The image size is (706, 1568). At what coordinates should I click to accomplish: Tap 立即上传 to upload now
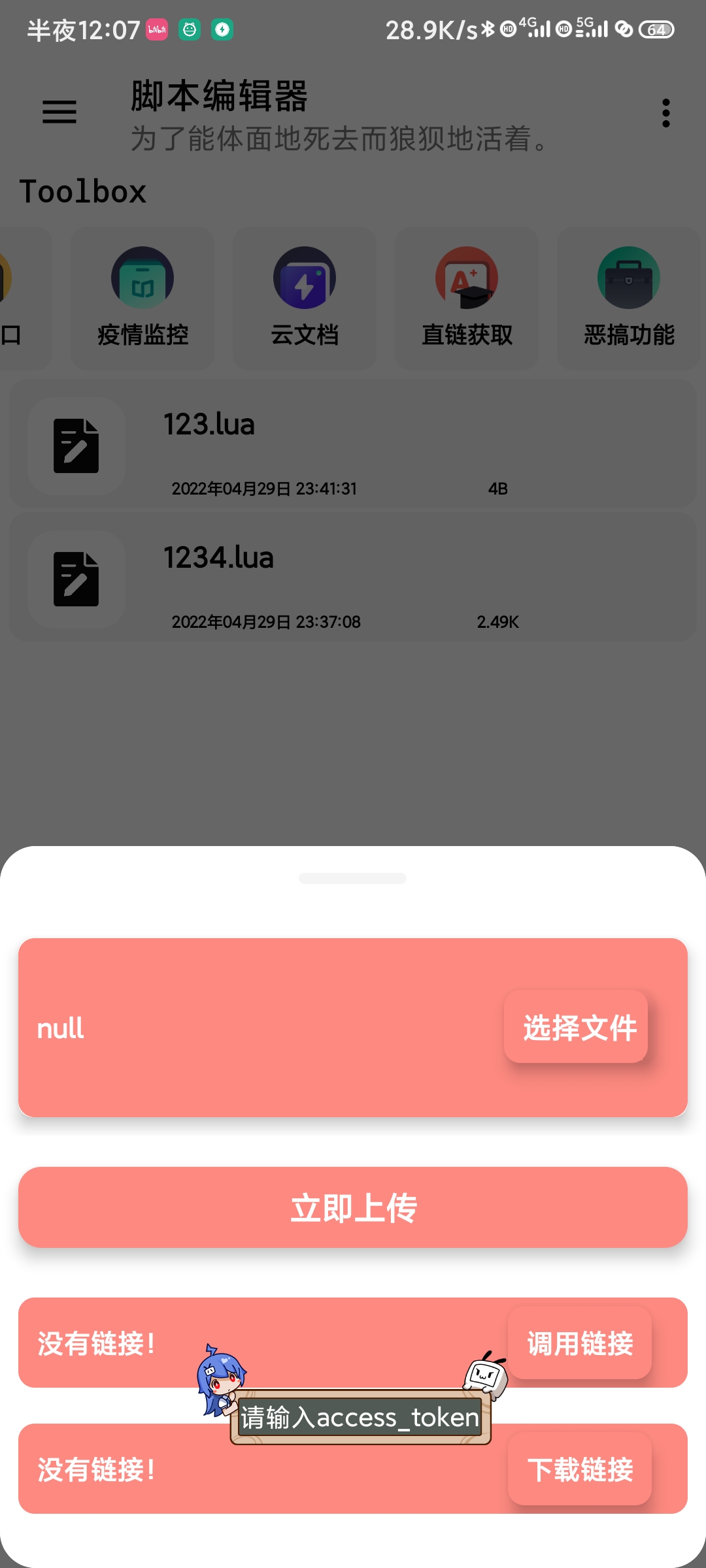[x=353, y=1207]
